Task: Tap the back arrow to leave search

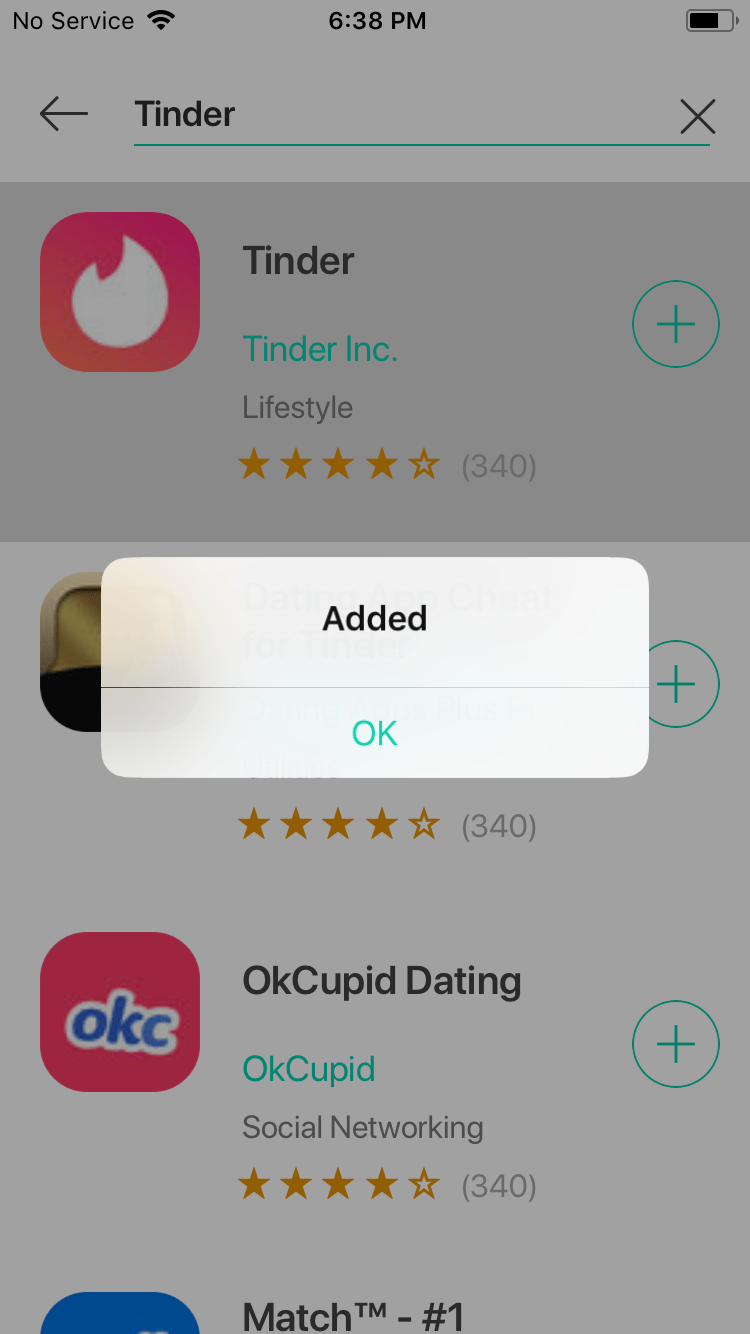Action: click(62, 113)
